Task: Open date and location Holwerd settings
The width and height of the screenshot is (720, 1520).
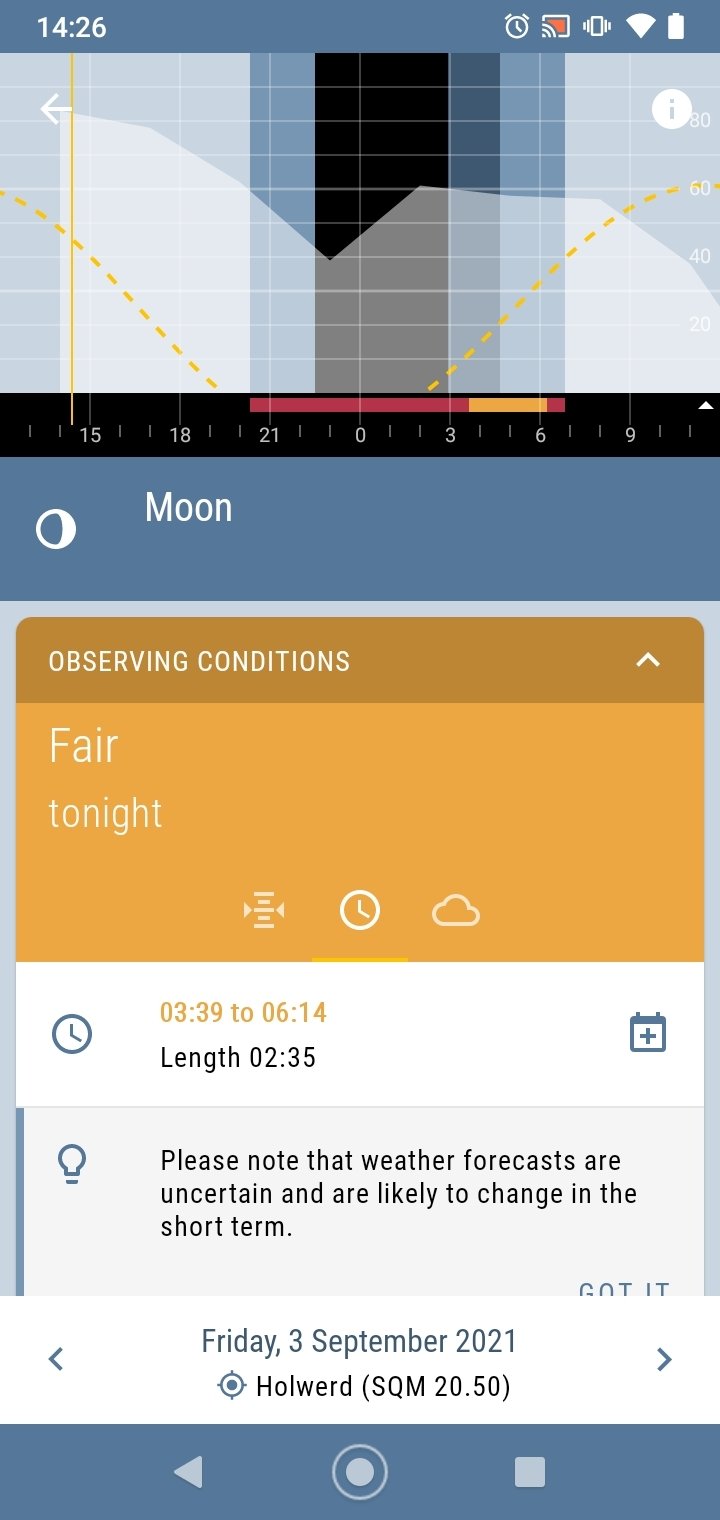Action: 360,1362
